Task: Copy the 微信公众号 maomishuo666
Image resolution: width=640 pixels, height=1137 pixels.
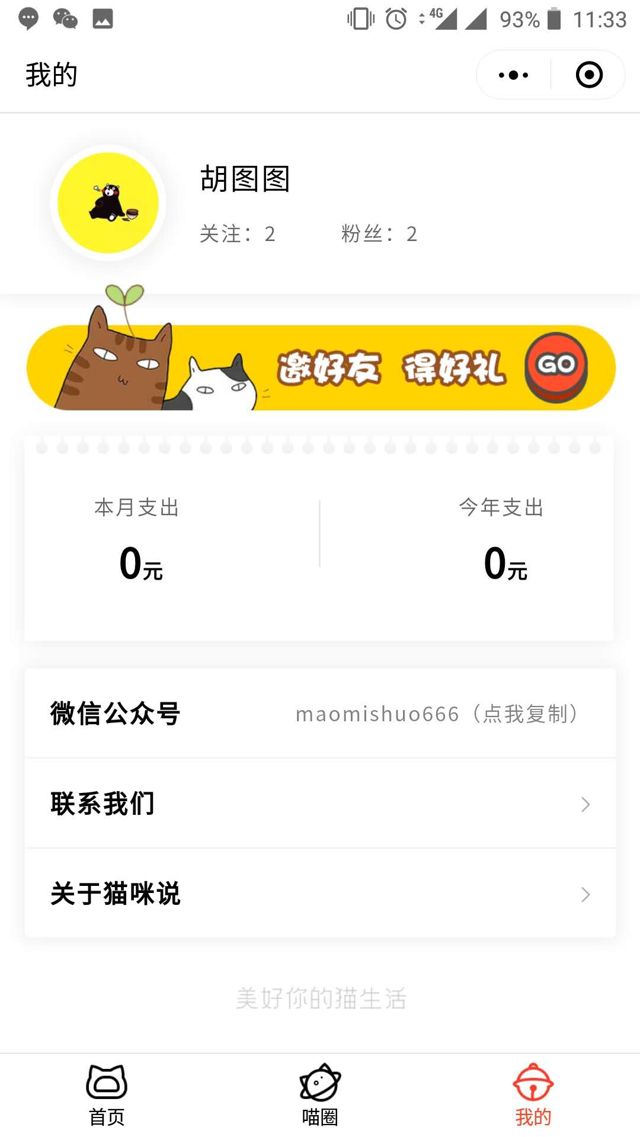Action: [x=437, y=714]
